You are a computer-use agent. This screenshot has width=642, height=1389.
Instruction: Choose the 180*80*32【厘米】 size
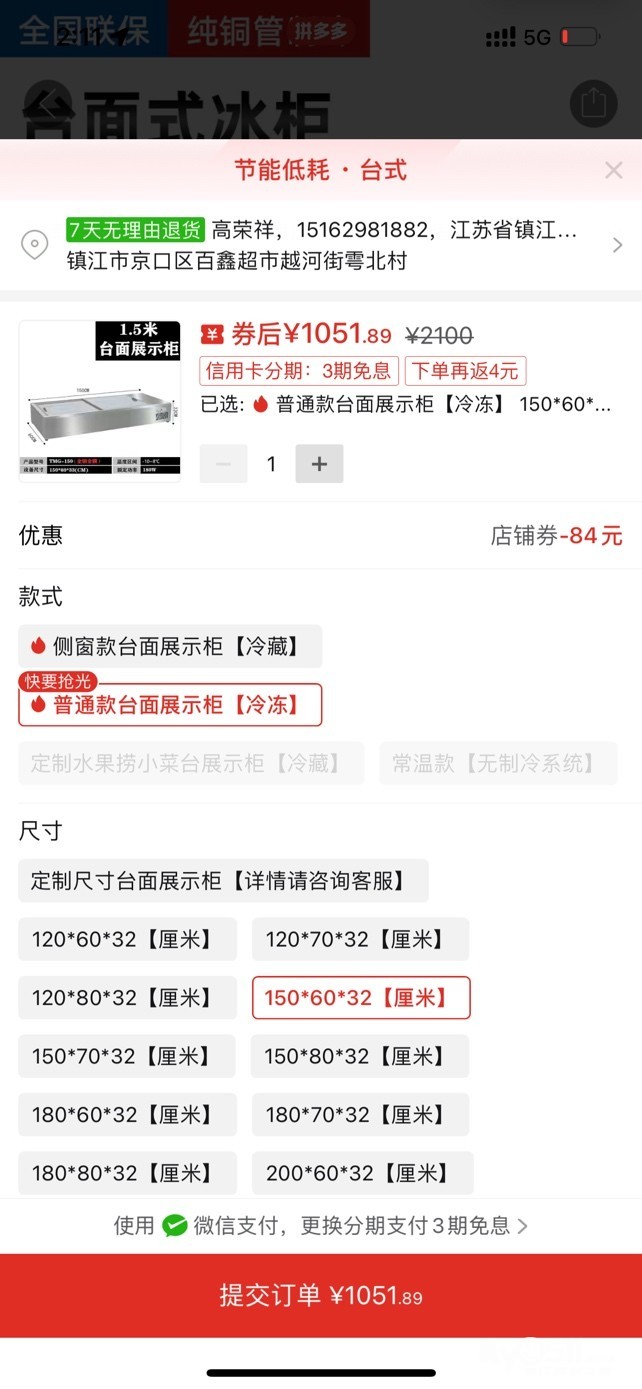pyautogui.click(x=127, y=1173)
